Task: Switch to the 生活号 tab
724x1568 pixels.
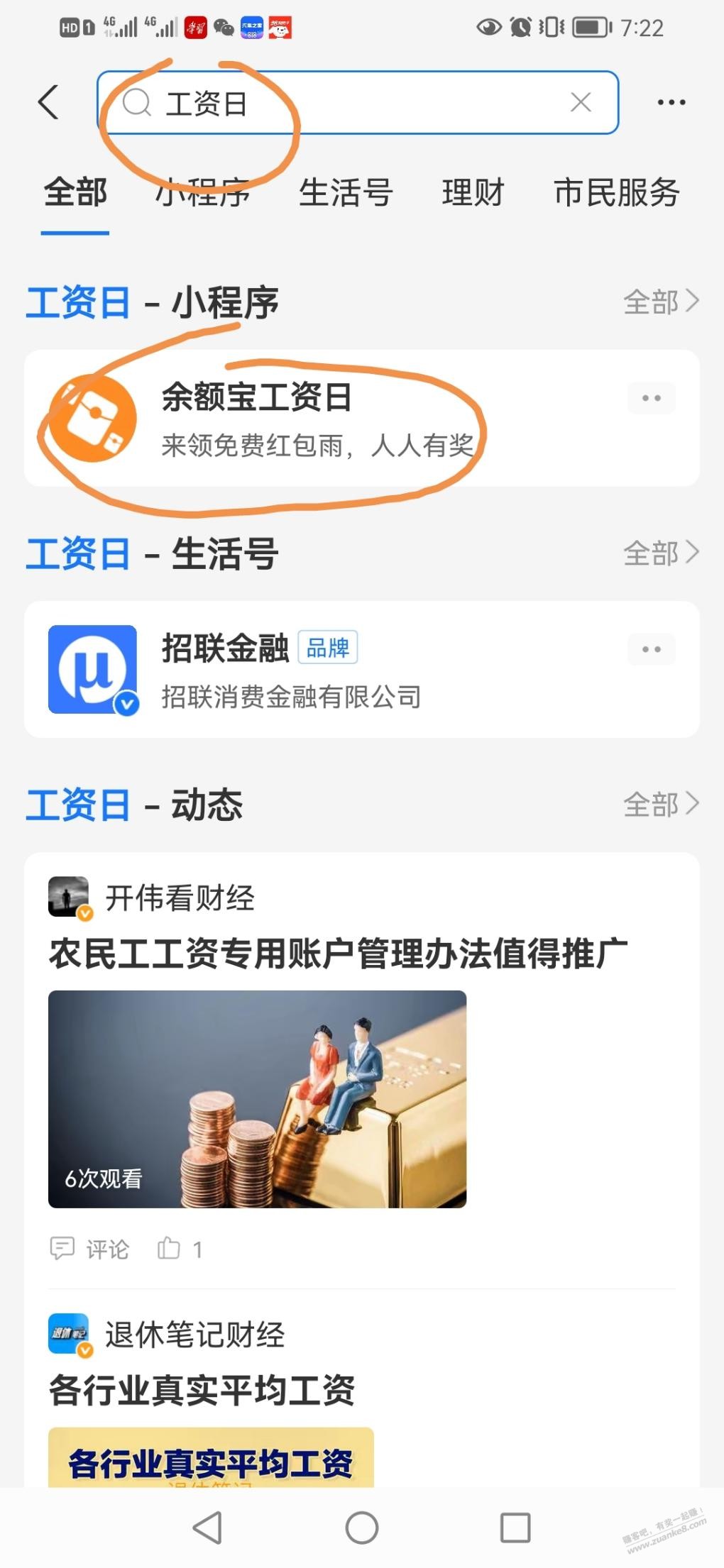Action: (x=346, y=192)
